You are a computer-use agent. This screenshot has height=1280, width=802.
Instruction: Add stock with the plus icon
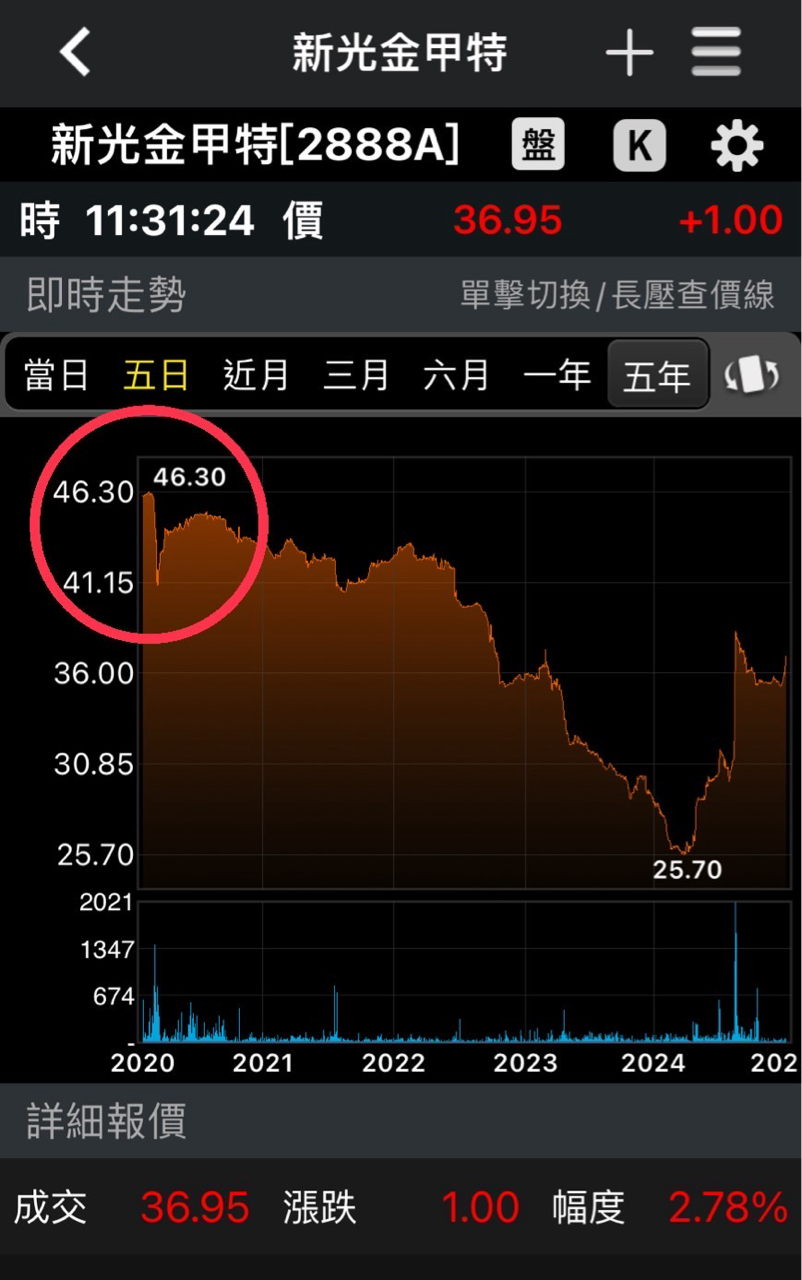click(x=629, y=52)
